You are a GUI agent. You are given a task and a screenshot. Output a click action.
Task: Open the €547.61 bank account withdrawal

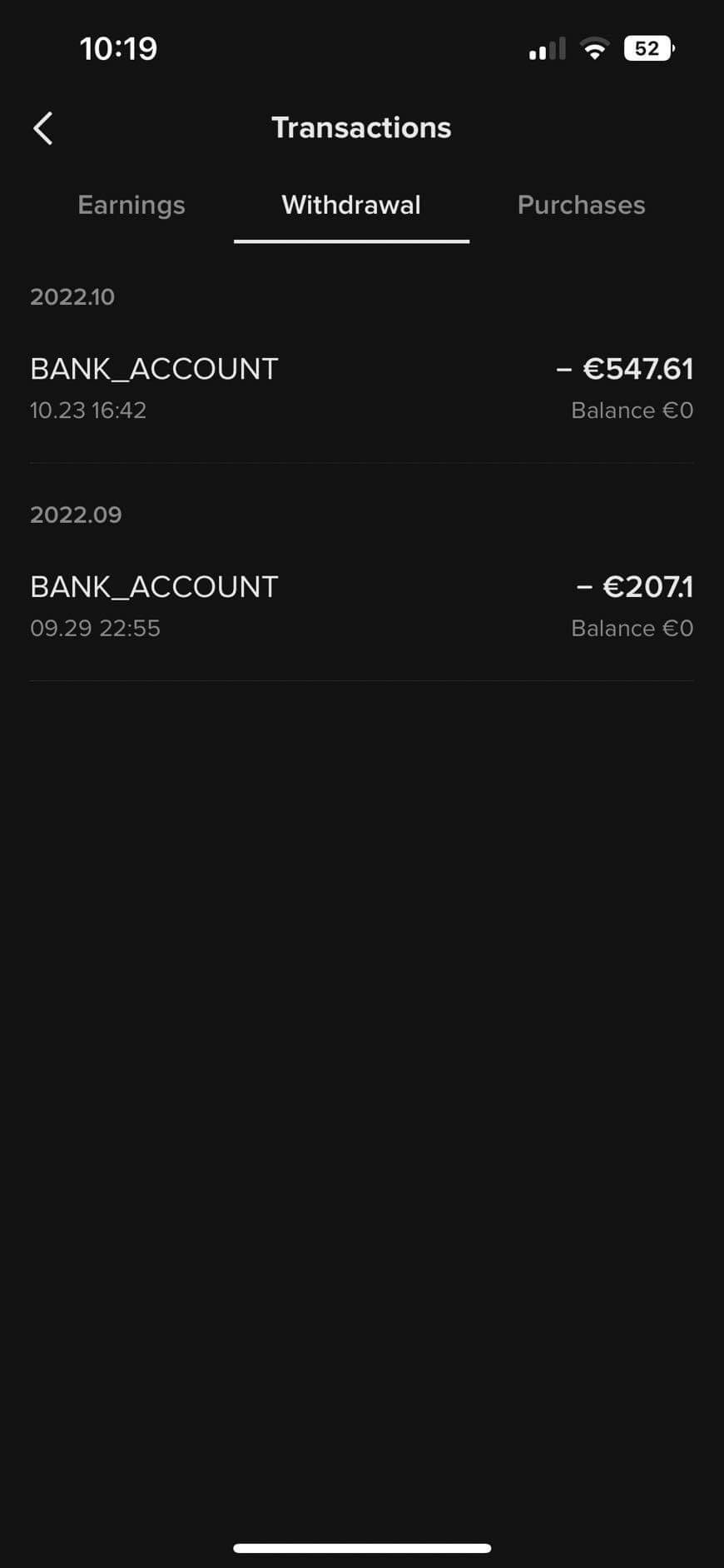pyautogui.click(x=361, y=389)
